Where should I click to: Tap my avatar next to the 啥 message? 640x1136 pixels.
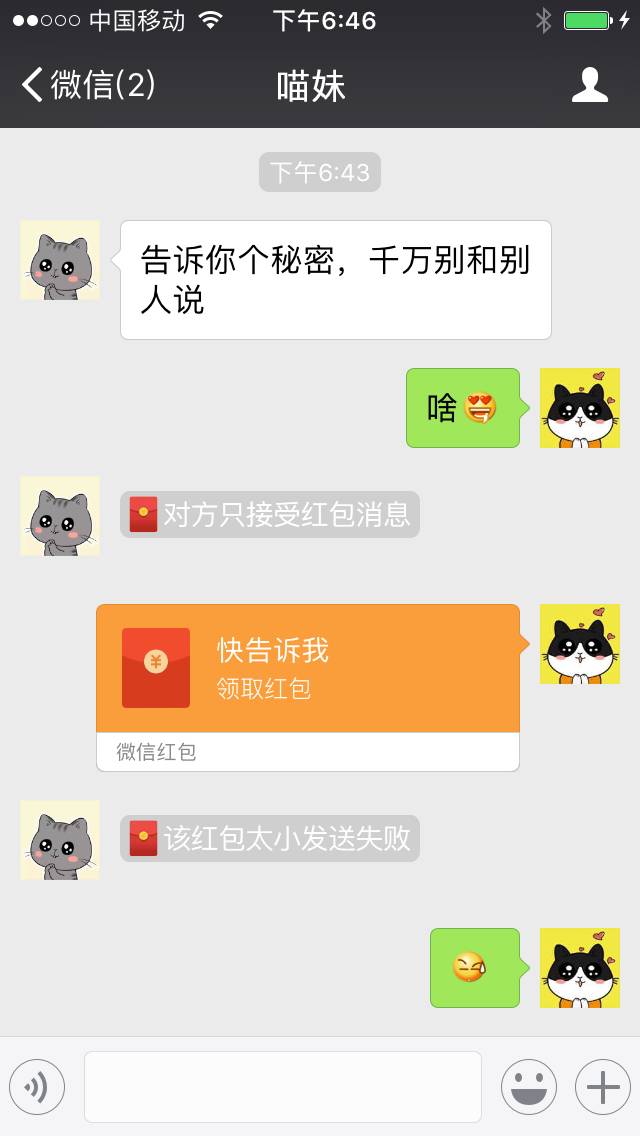(580, 408)
